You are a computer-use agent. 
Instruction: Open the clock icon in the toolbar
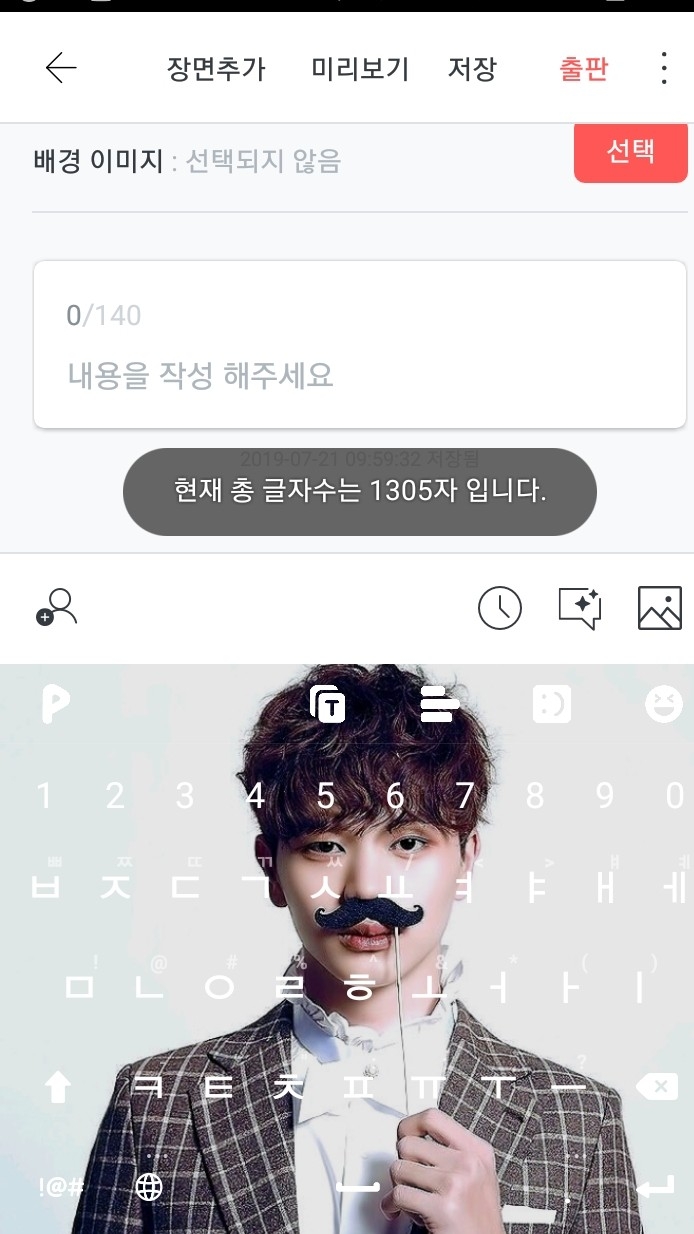coord(499,607)
